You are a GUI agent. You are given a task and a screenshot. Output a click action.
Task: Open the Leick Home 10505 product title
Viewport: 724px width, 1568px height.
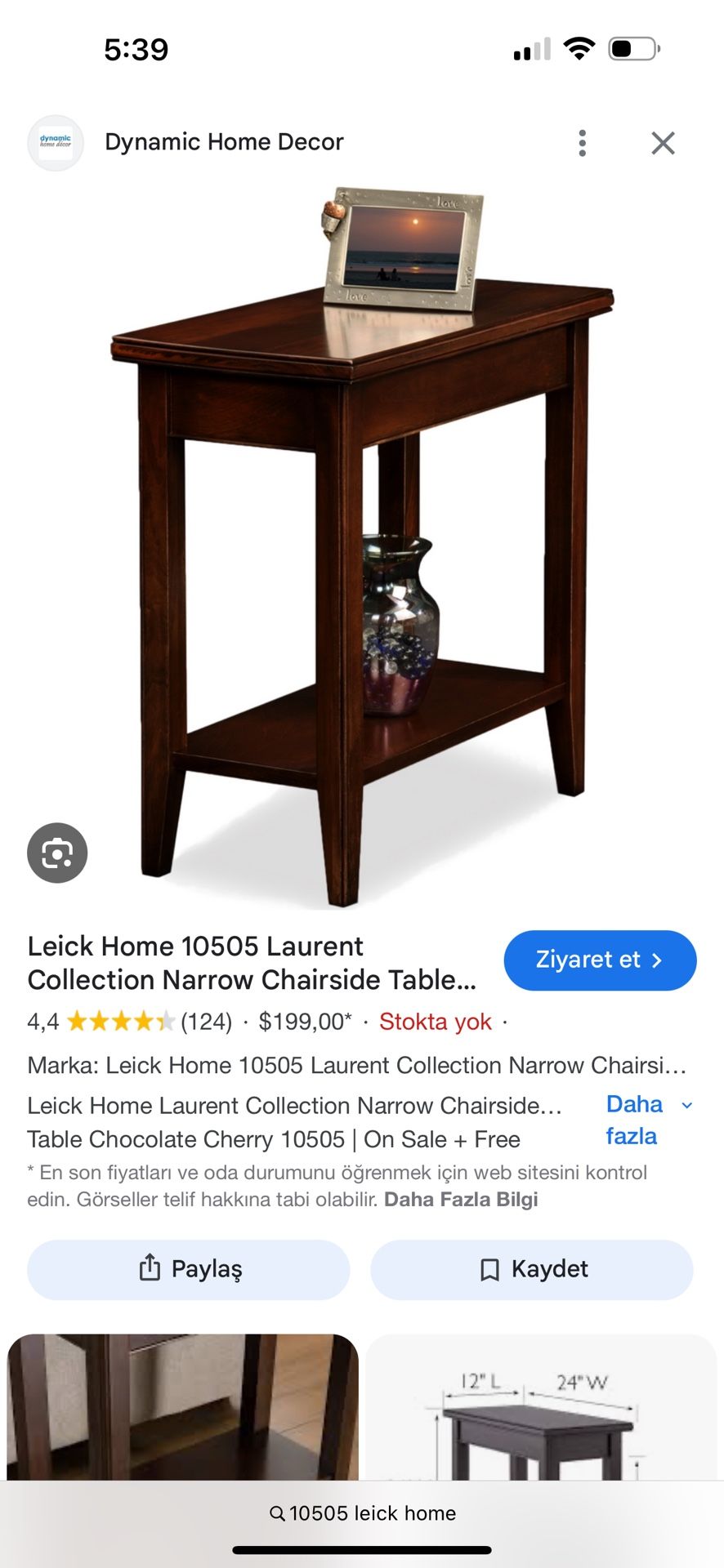click(x=252, y=963)
